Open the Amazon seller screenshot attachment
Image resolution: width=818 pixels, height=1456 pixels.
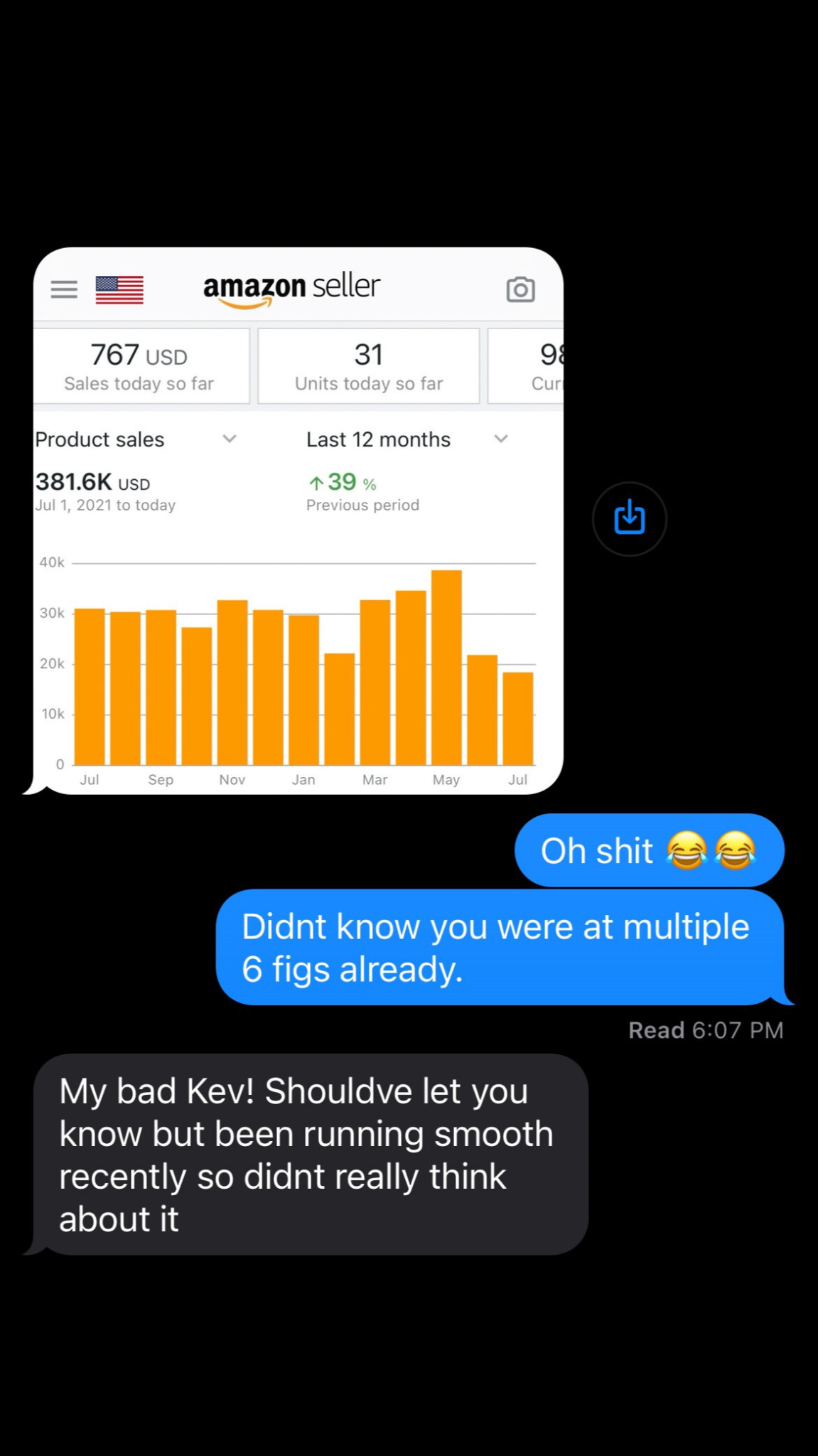coord(298,520)
